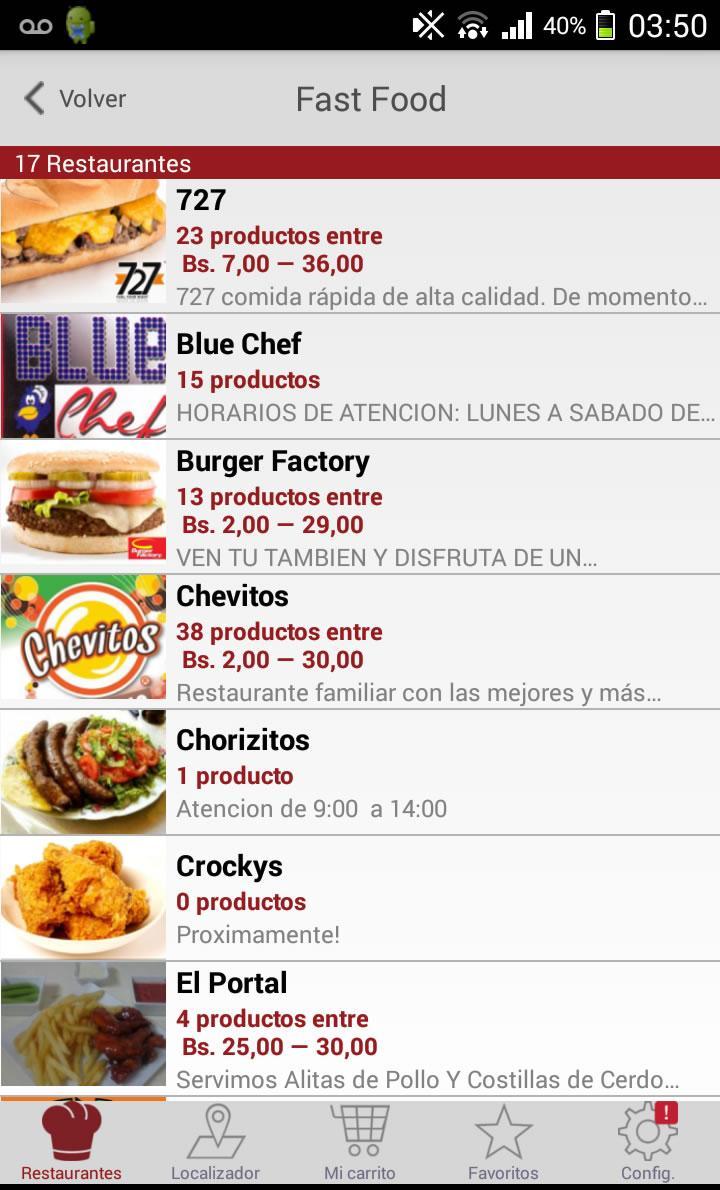Tap the Burger Factory thumbnail image

tap(84, 505)
